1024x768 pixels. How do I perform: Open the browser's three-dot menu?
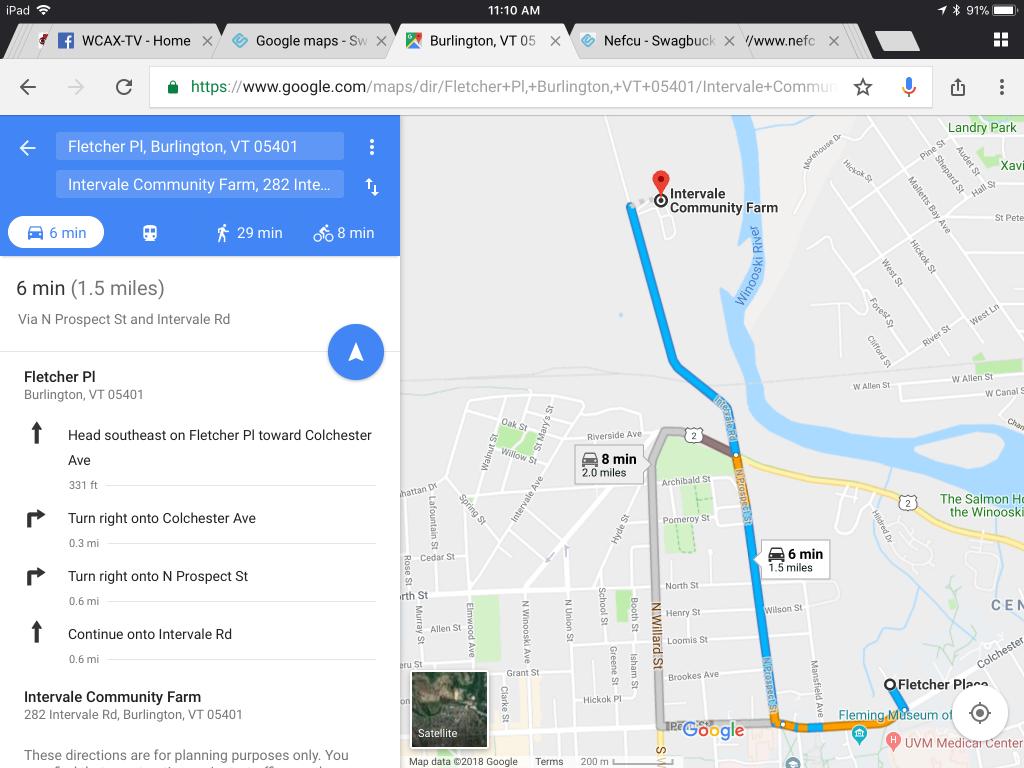(x=1001, y=87)
